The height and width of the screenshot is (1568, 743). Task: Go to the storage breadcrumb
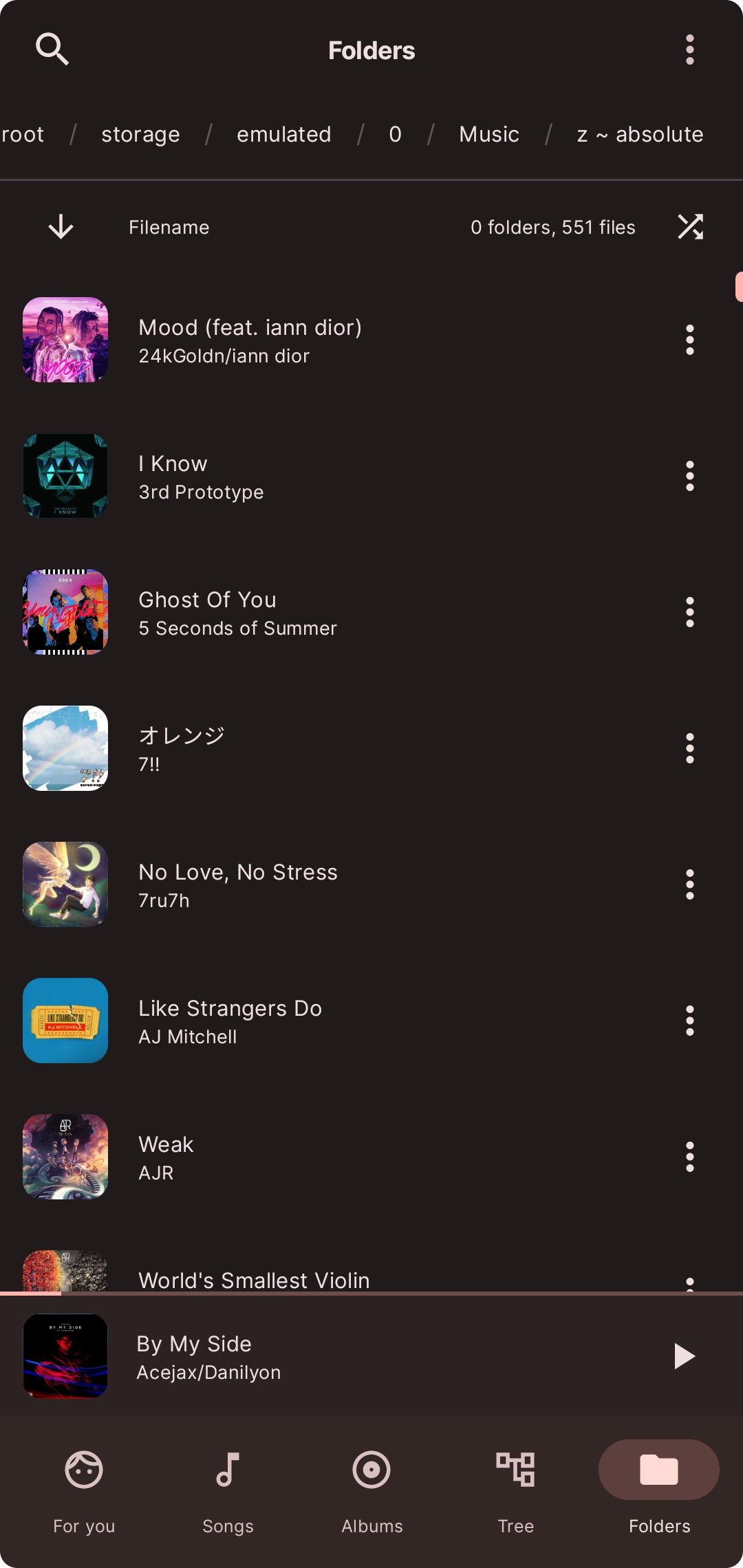140,134
